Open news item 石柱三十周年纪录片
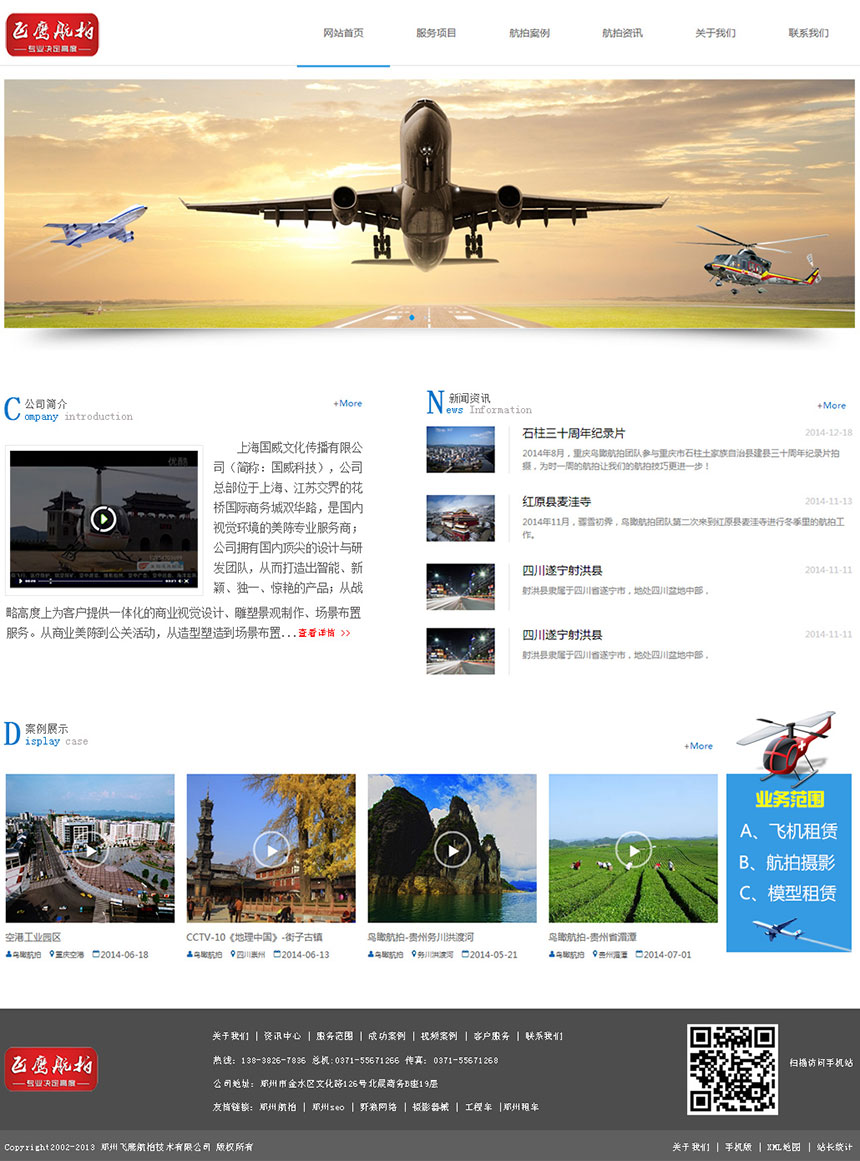 pyautogui.click(x=573, y=433)
